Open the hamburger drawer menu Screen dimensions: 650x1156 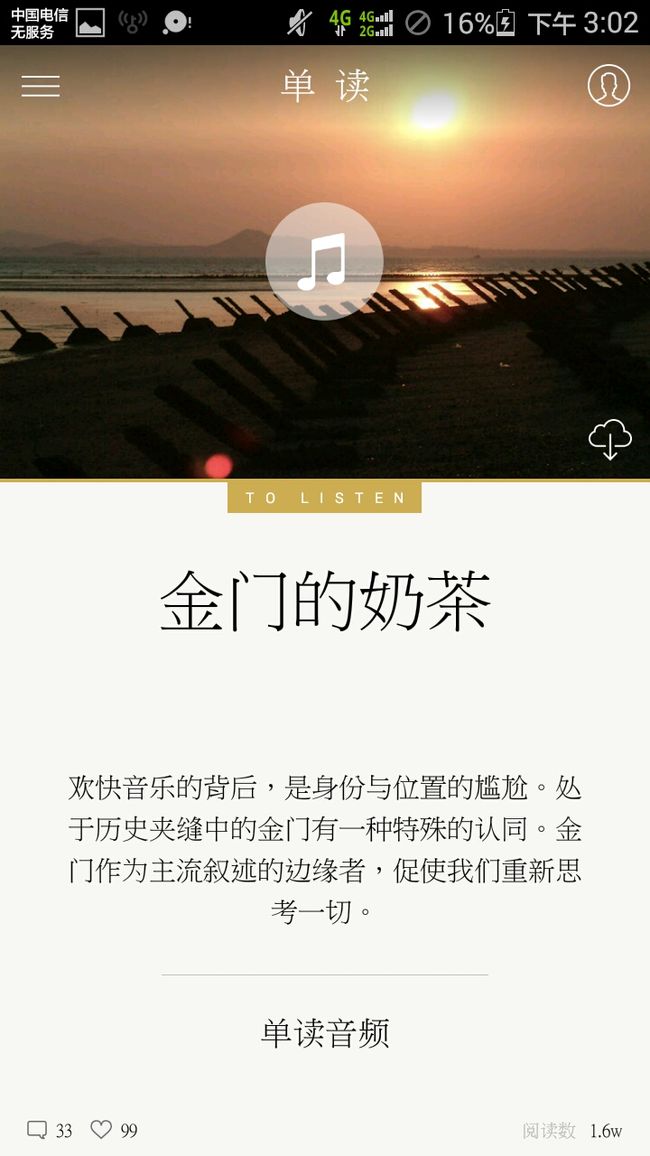(41, 86)
